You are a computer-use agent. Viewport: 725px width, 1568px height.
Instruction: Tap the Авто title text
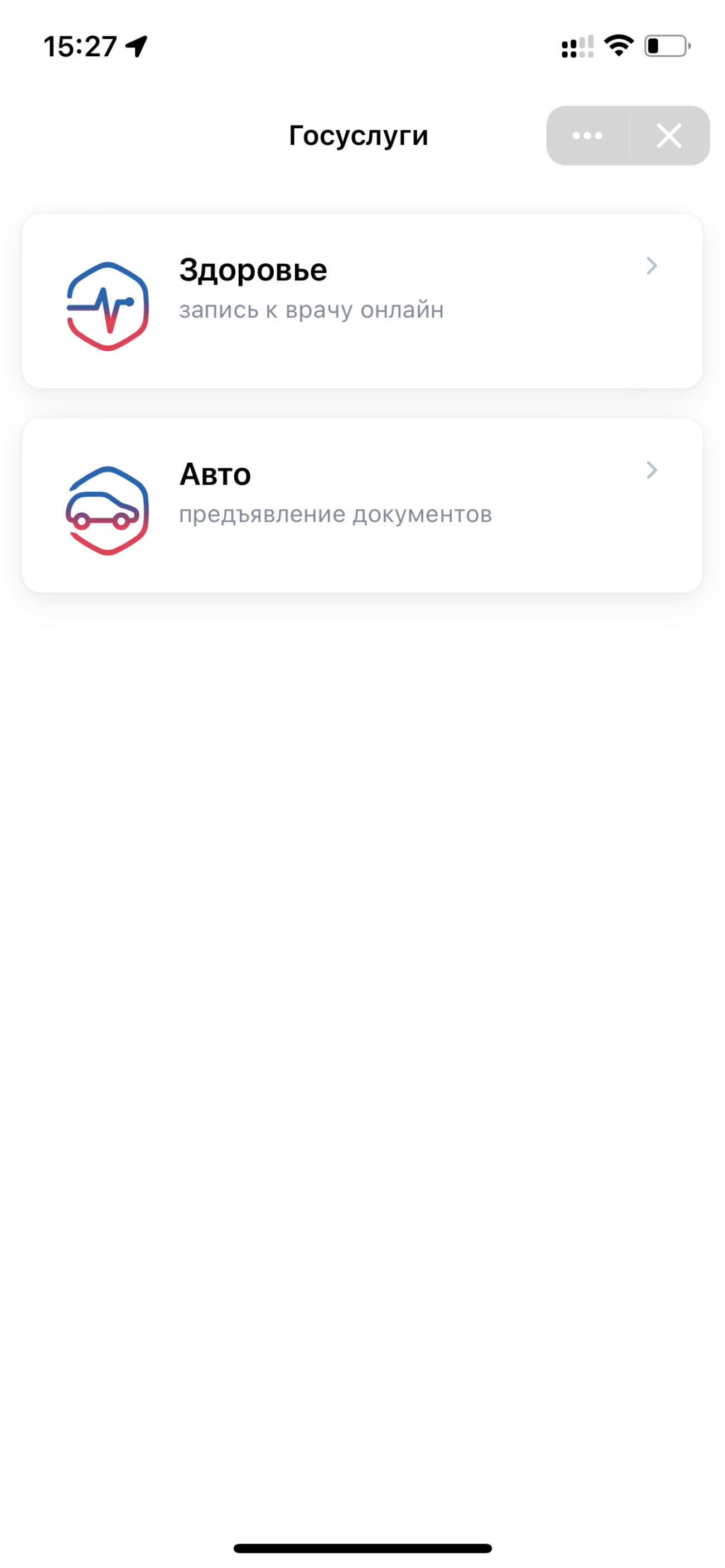click(x=215, y=474)
